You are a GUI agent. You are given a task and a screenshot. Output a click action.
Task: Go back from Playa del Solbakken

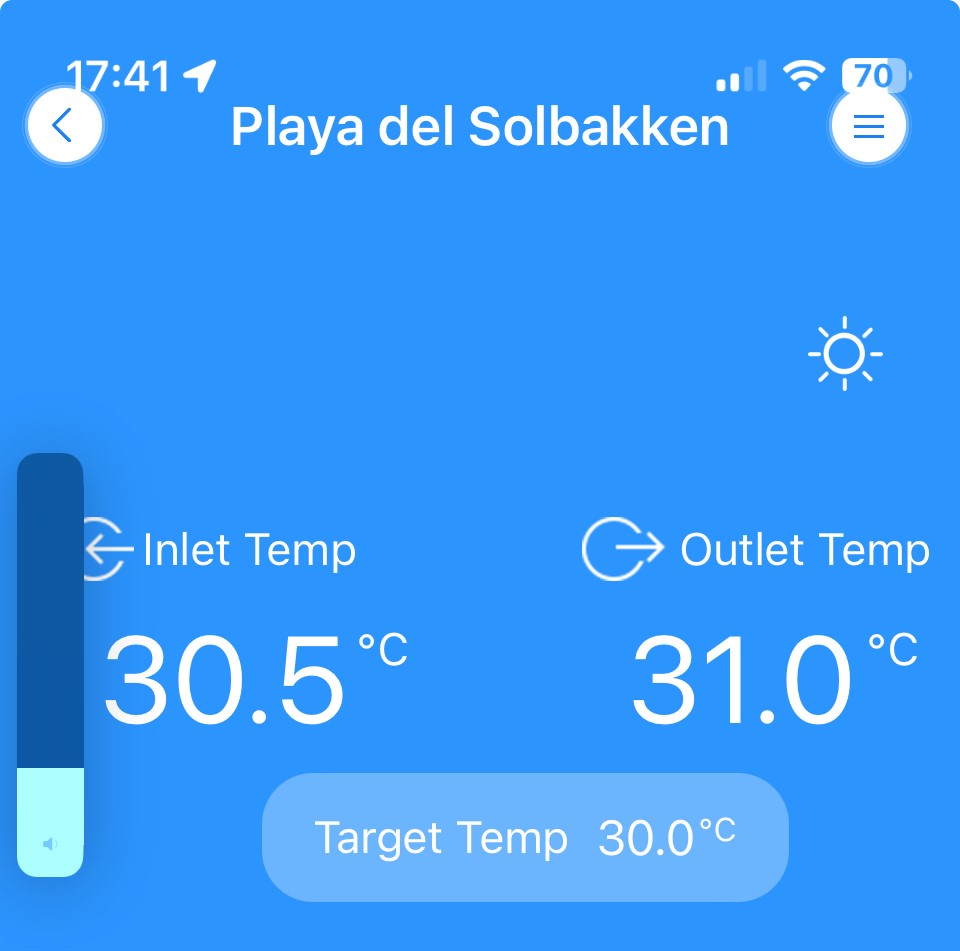pos(64,126)
